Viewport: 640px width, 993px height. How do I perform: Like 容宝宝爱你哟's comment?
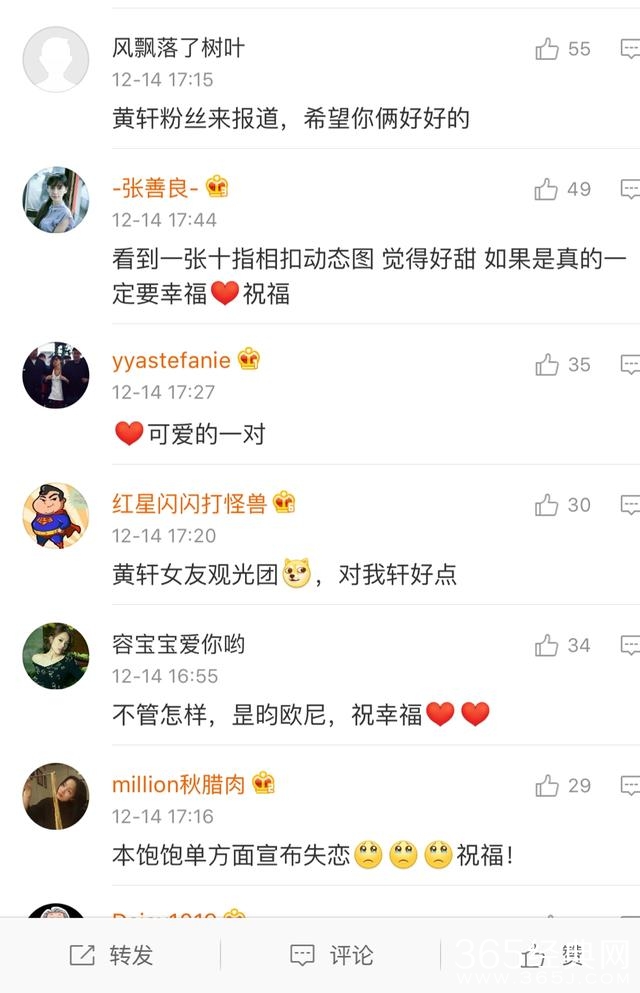[x=547, y=645]
